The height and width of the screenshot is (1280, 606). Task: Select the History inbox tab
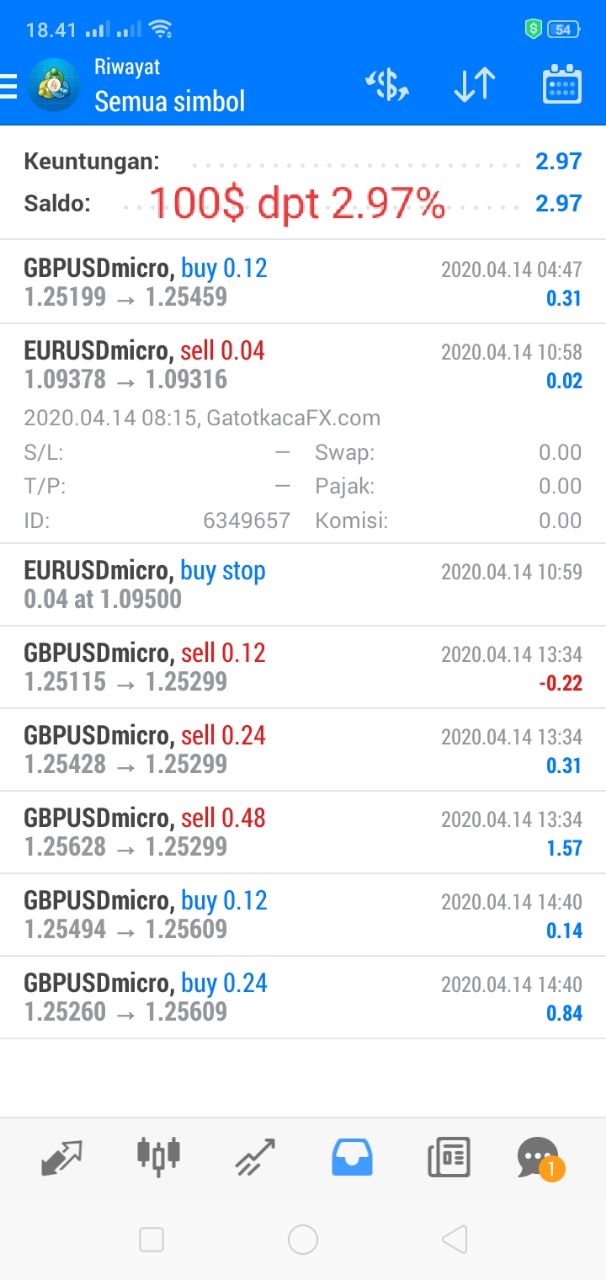(x=351, y=1157)
